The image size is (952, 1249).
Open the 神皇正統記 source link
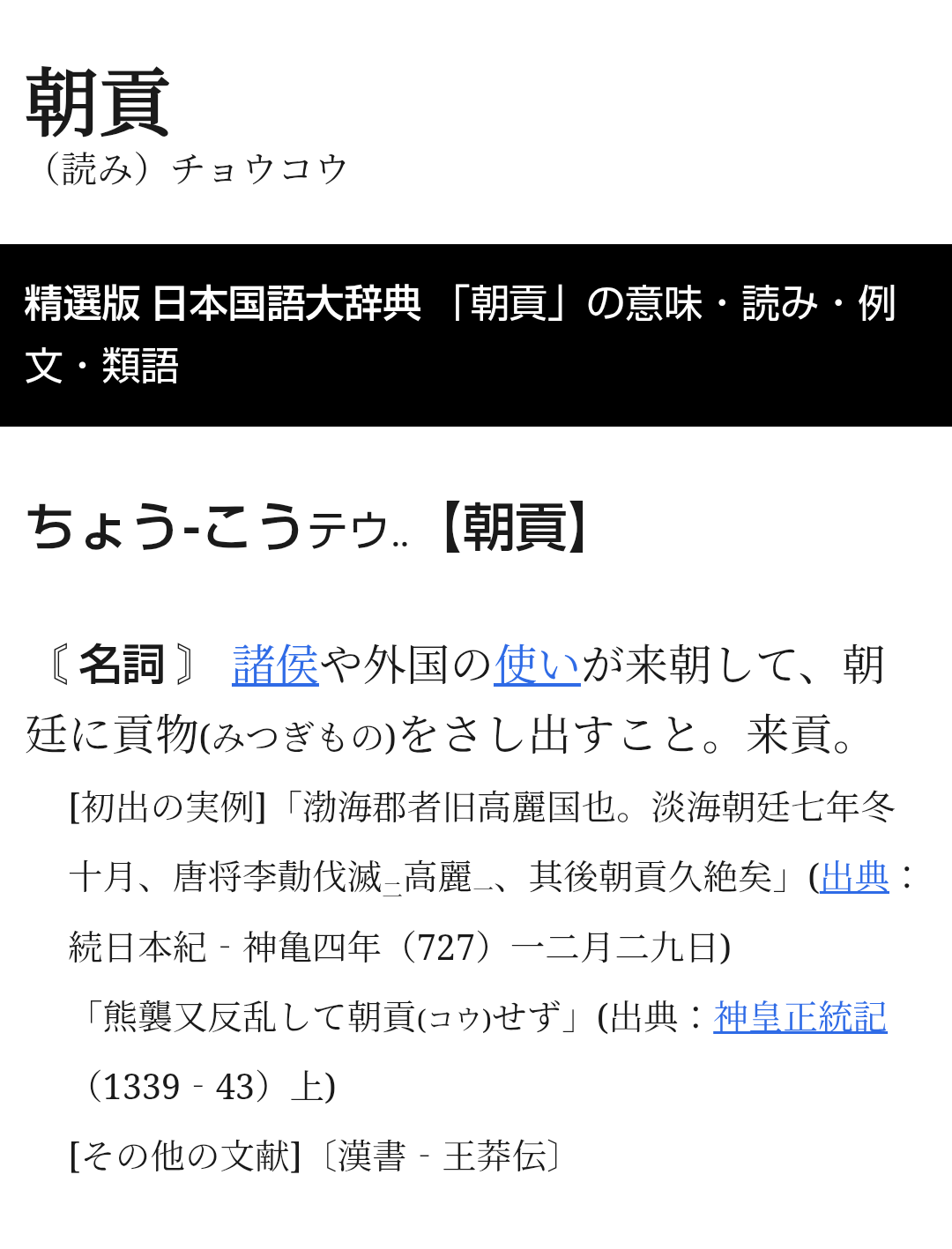(x=800, y=1016)
